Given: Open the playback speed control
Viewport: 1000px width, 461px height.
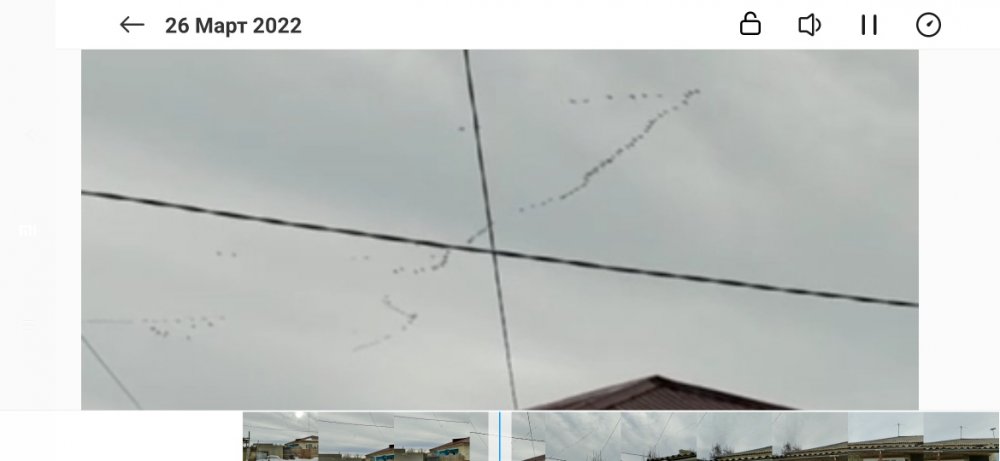Looking at the screenshot, I should (929, 25).
